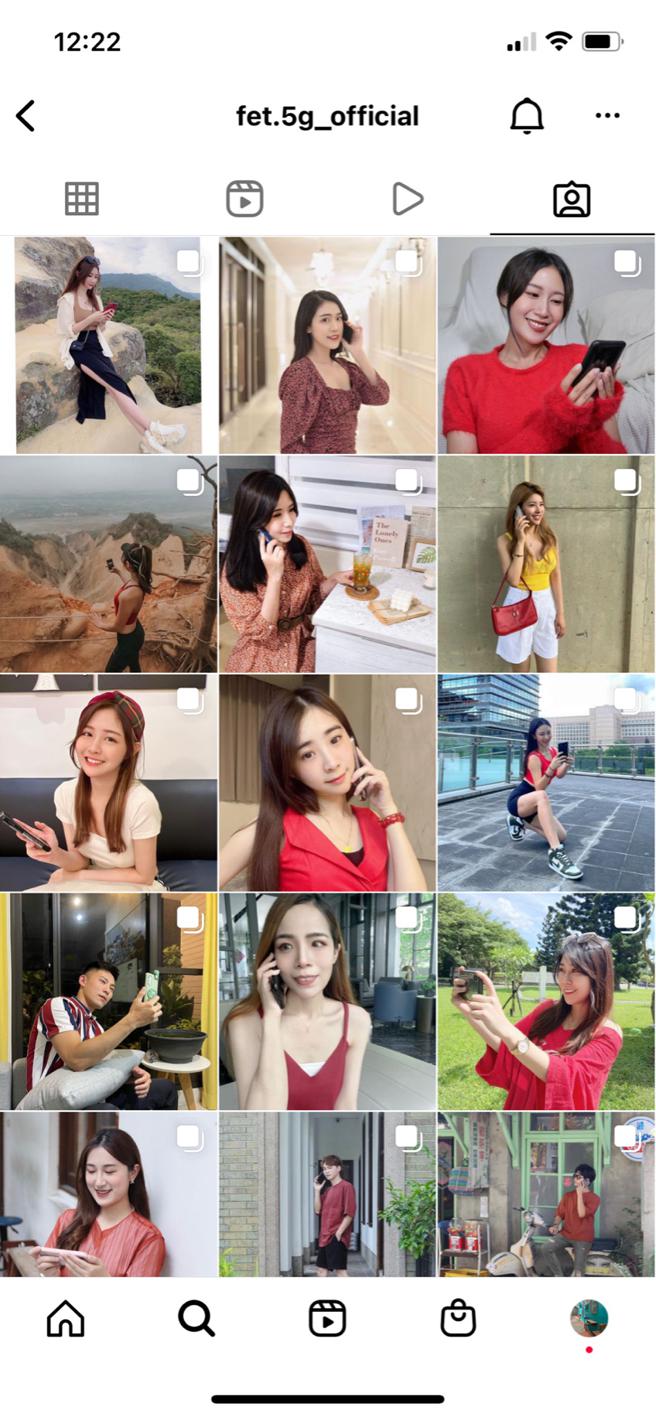Image resolution: width=656 pixels, height=1417 pixels.
Task: Open post with yellow top and red bag
Action: coord(546,564)
